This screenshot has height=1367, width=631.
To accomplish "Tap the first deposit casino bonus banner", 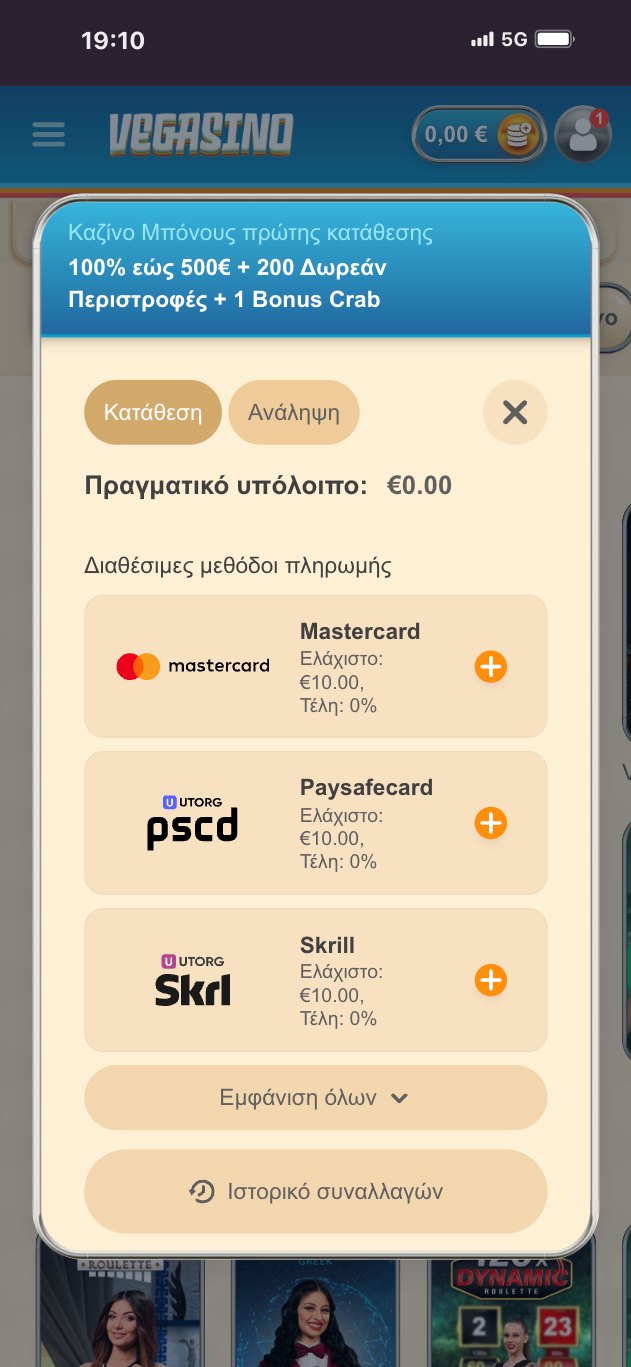I will pyautogui.click(x=315, y=266).
